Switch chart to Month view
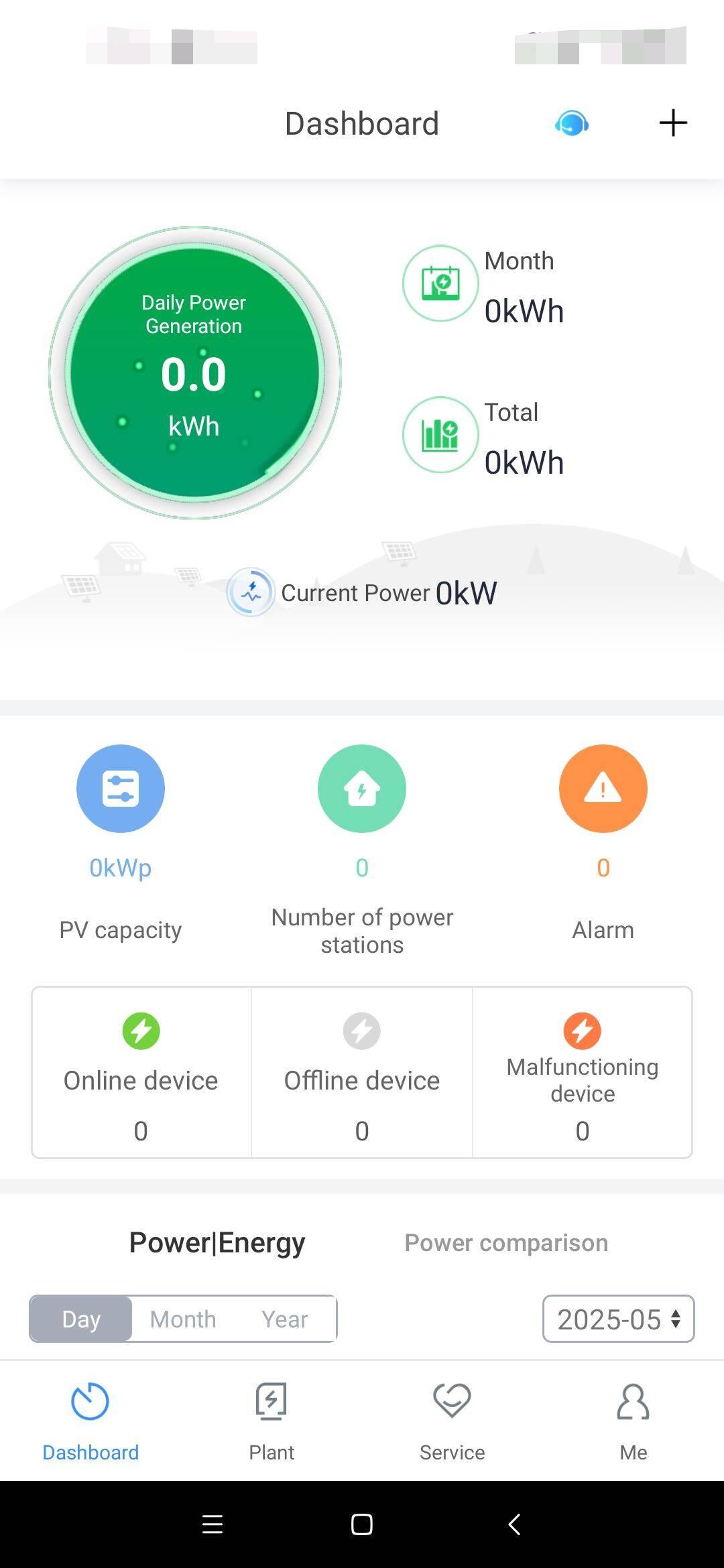Image resolution: width=724 pixels, height=1568 pixels. (x=182, y=1319)
